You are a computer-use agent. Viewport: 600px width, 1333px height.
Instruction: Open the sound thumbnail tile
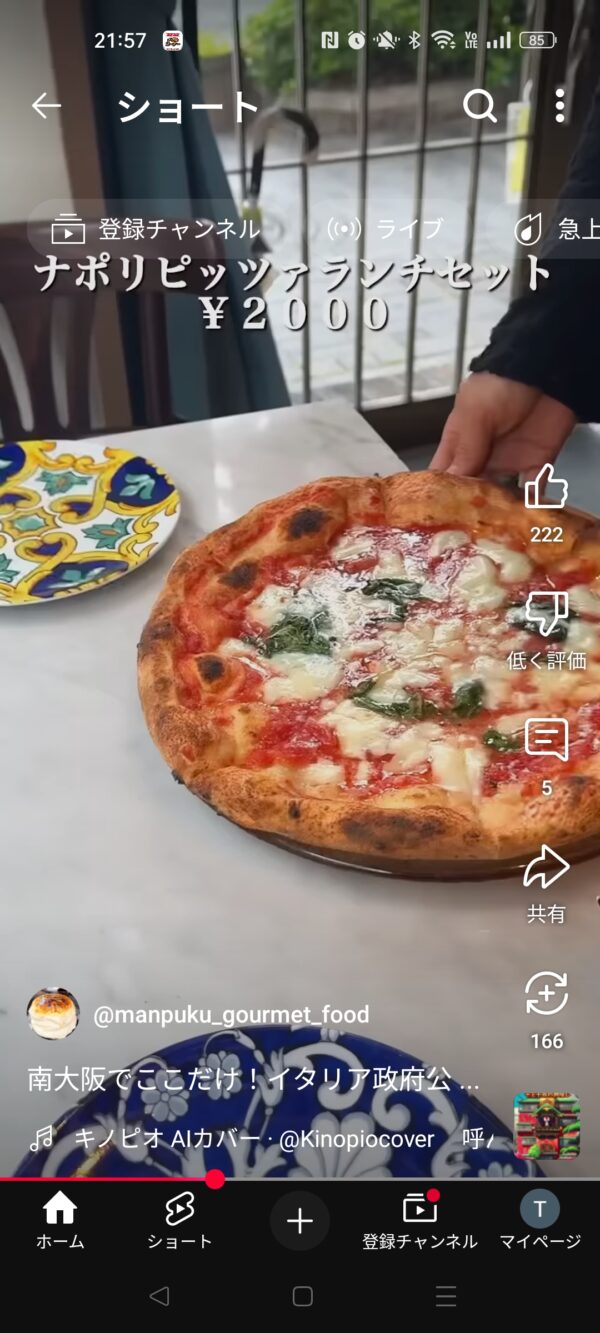(x=547, y=1125)
